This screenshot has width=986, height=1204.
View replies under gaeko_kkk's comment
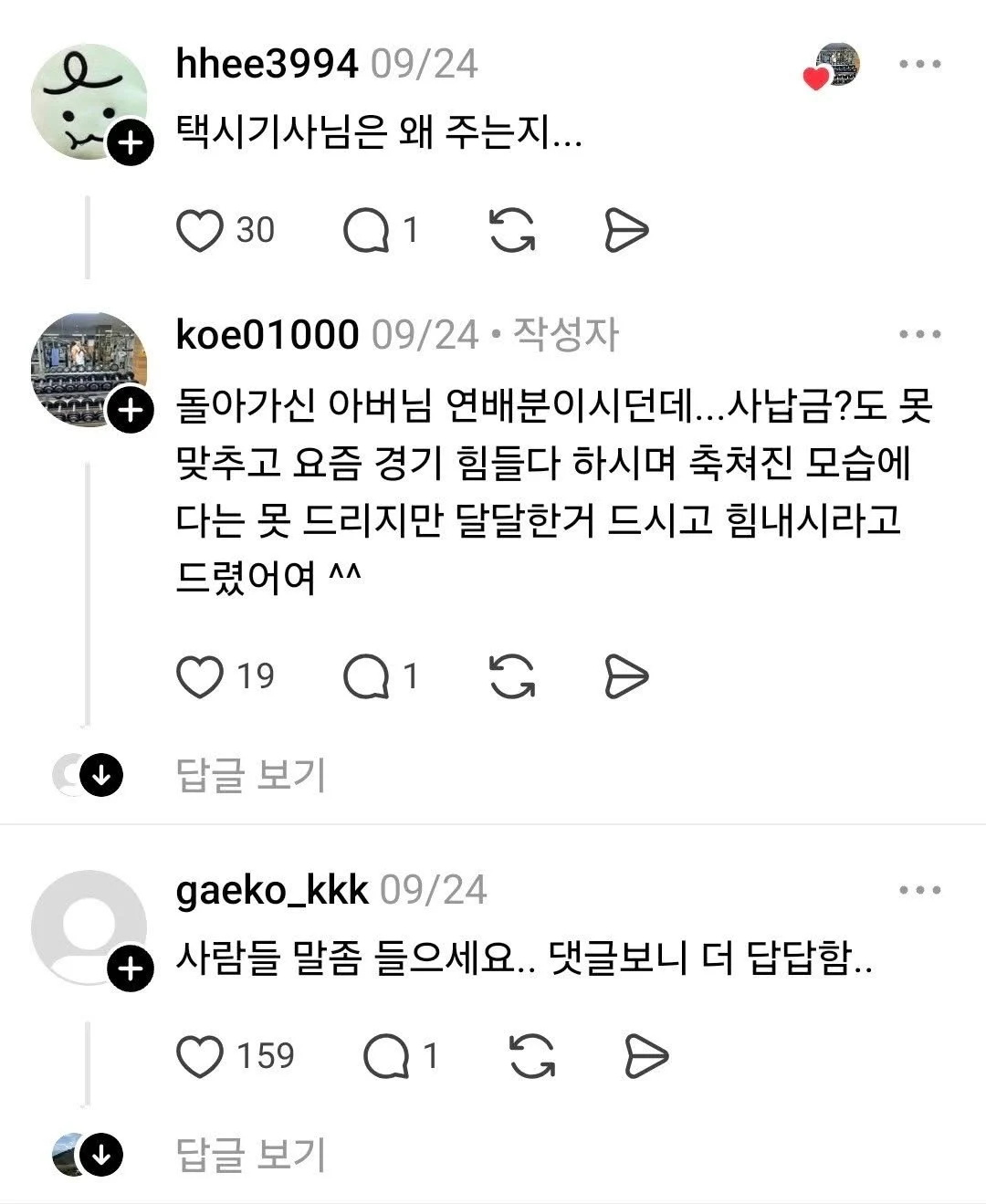250,1155
